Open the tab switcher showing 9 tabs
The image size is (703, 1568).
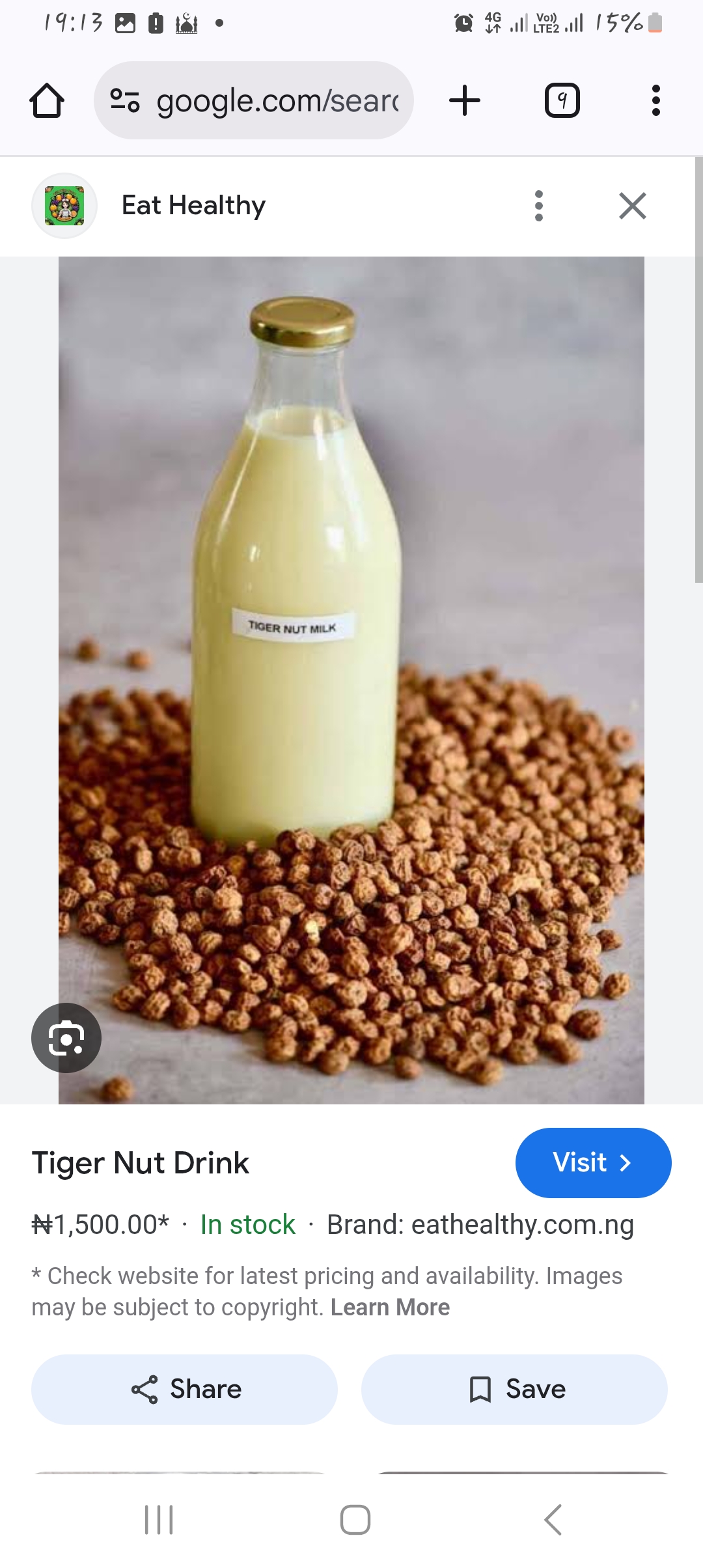562,101
